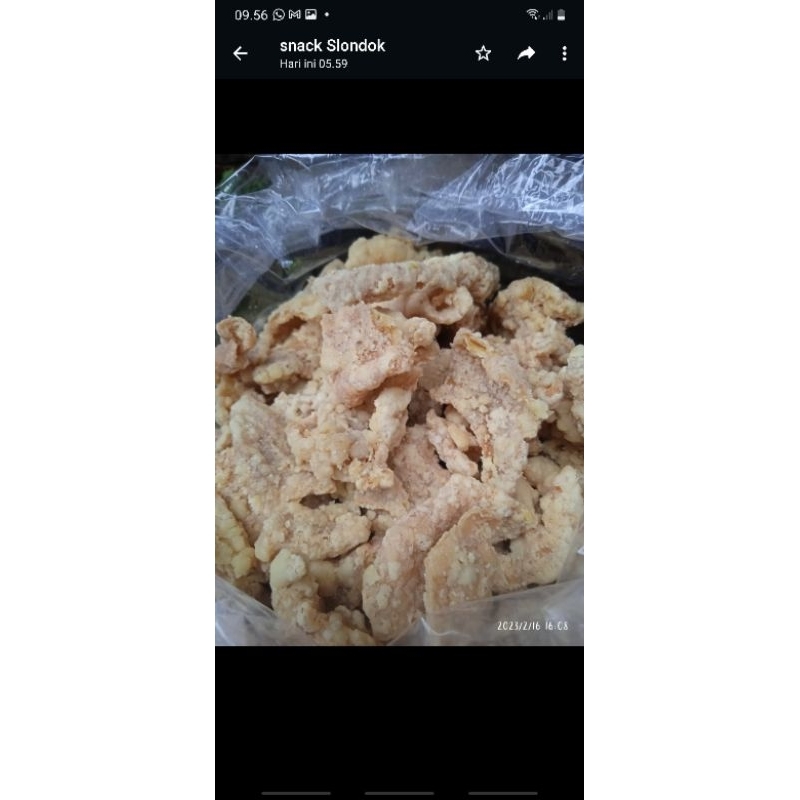Star this photo message
The width and height of the screenshot is (800, 800).
[483, 54]
